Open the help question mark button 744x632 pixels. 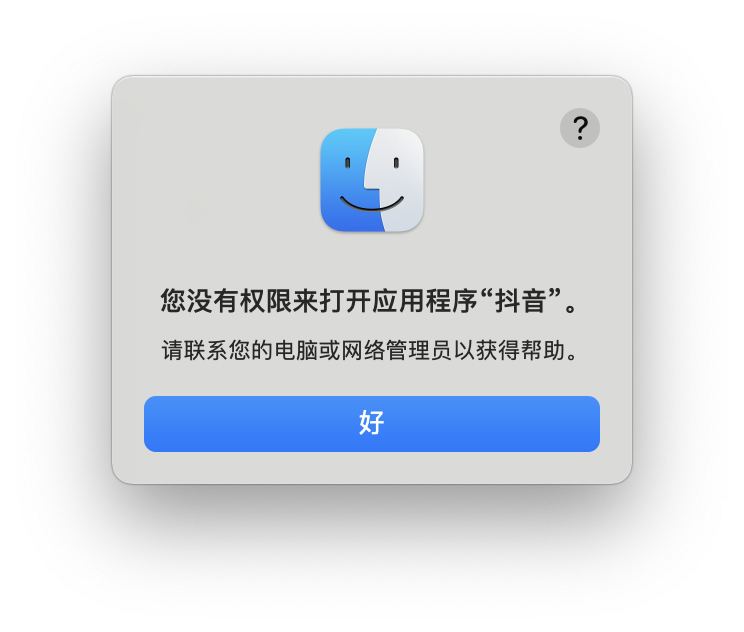coord(580,128)
